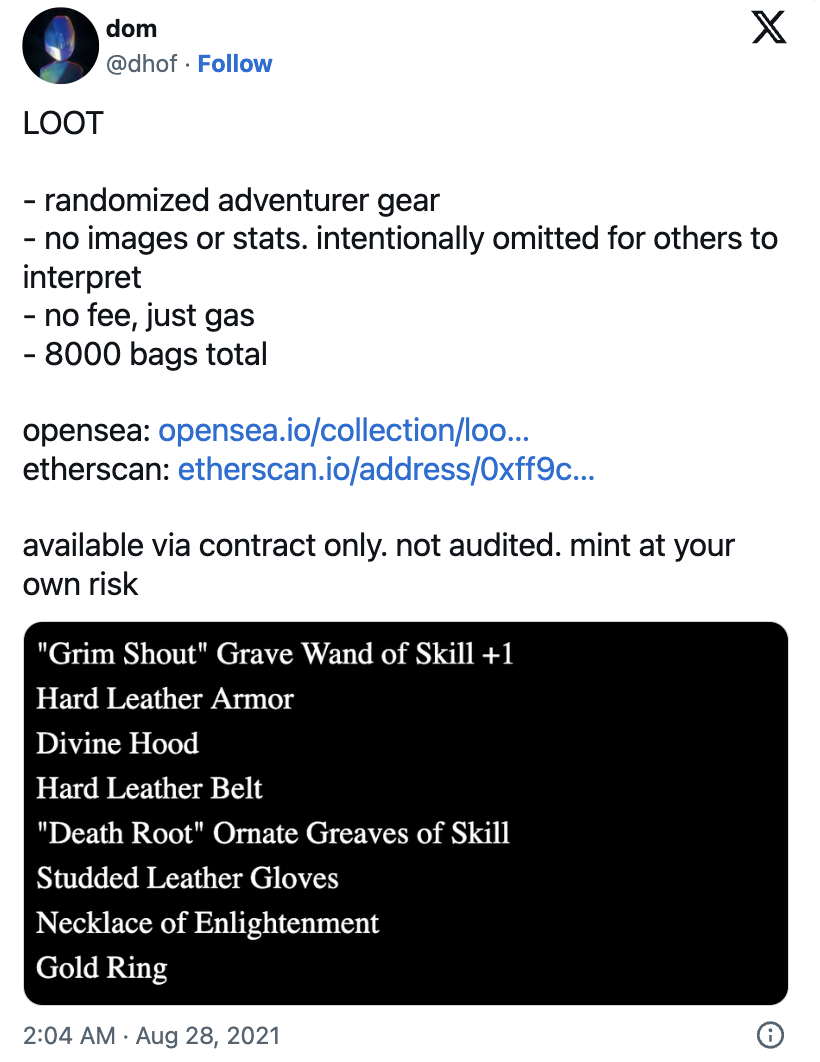Visit the etherscan.io address link
The height and width of the screenshot is (1062, 820).
(386, 469)
